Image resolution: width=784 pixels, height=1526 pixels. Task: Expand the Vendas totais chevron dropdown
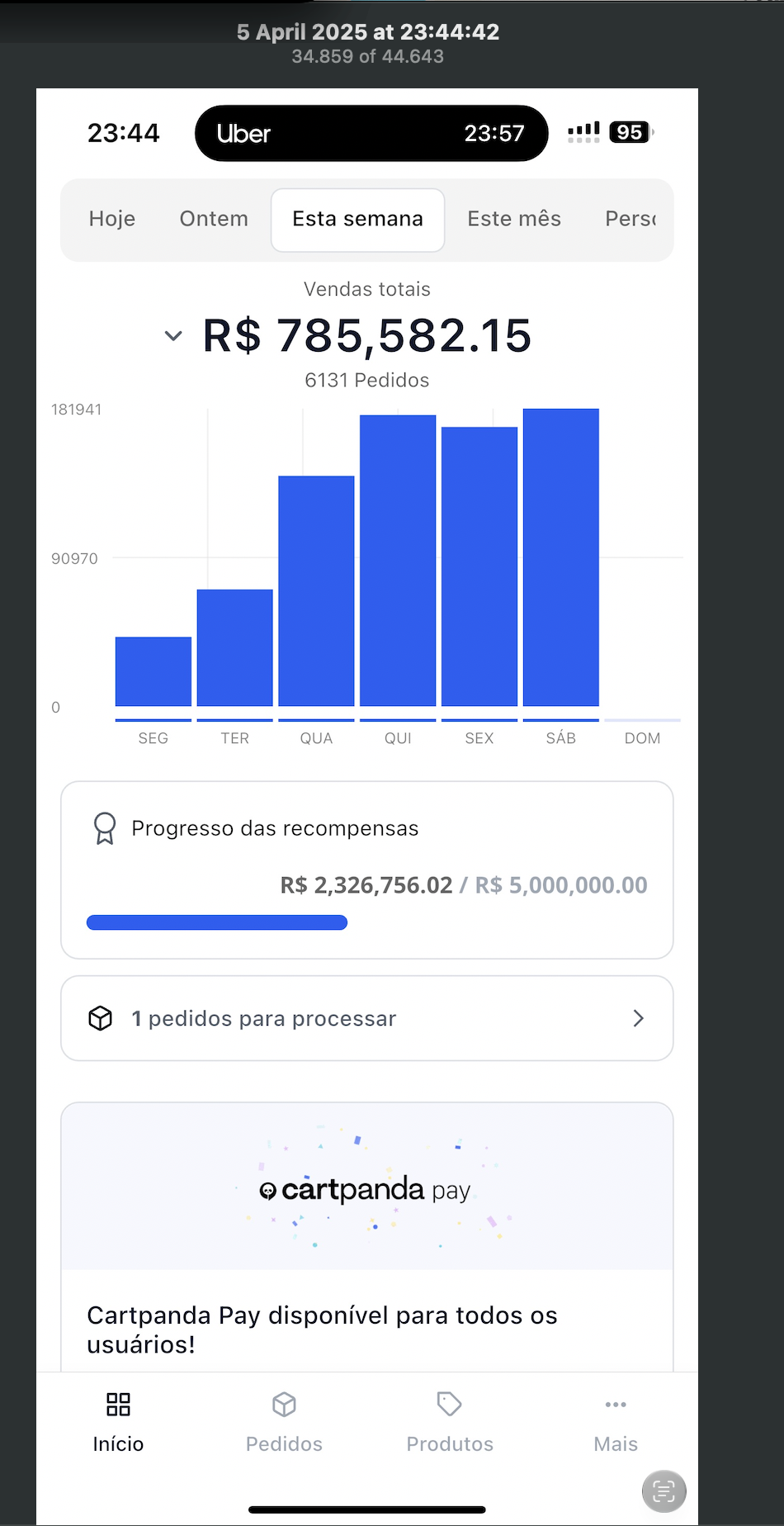point(173,336)
